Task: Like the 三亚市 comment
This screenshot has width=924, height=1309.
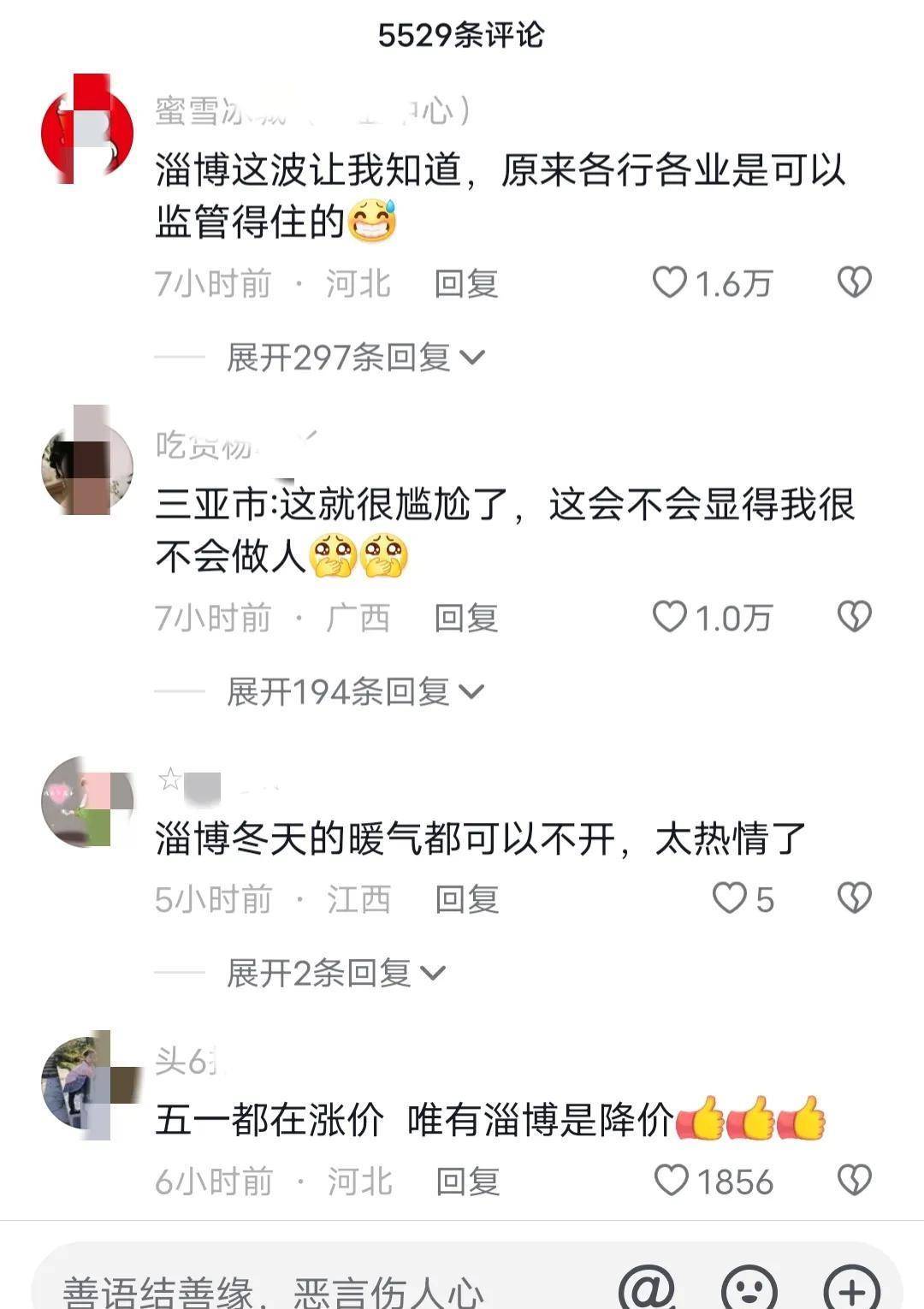Action: coord(671,617)
